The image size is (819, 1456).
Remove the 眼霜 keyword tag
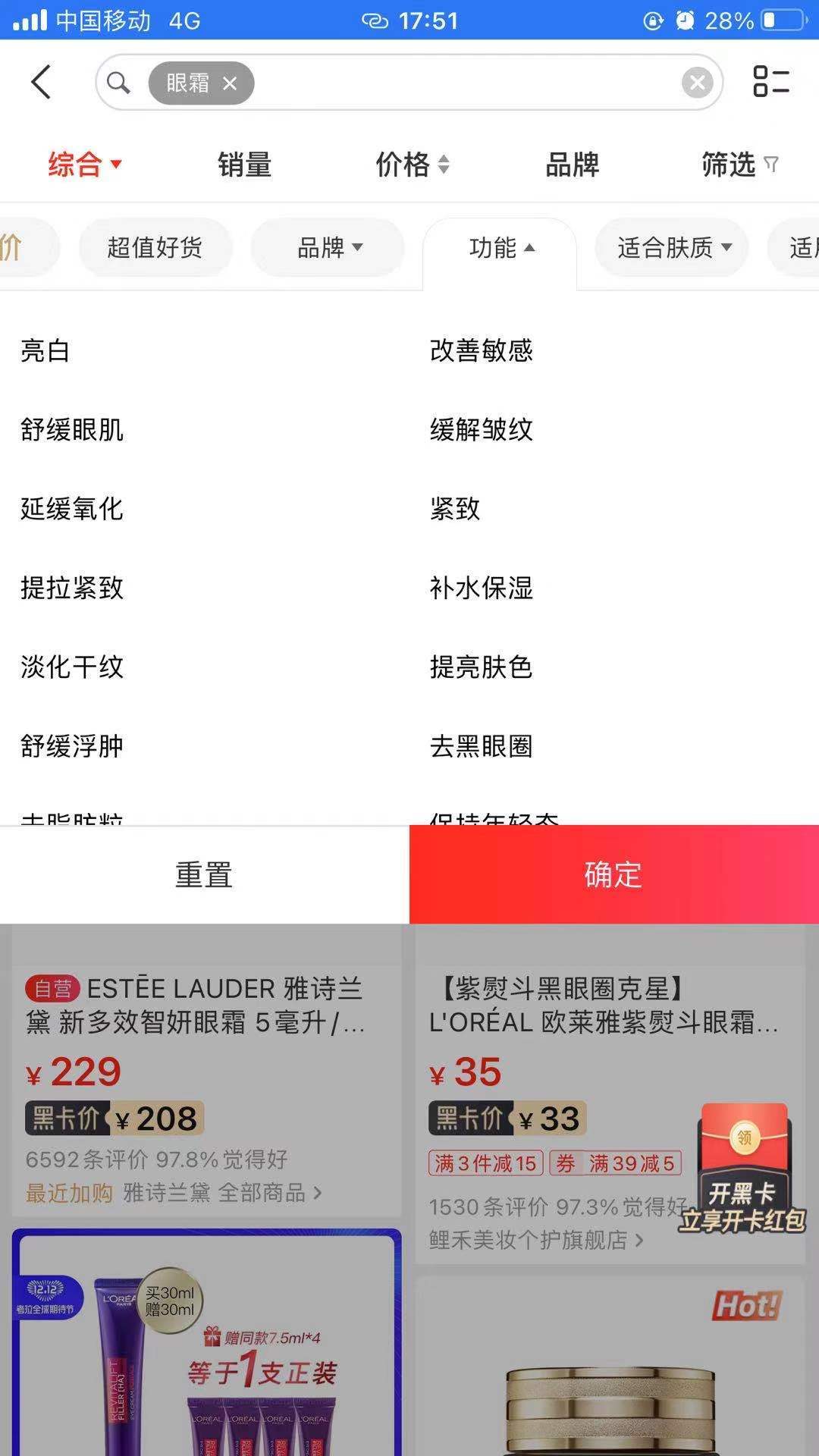230,83
